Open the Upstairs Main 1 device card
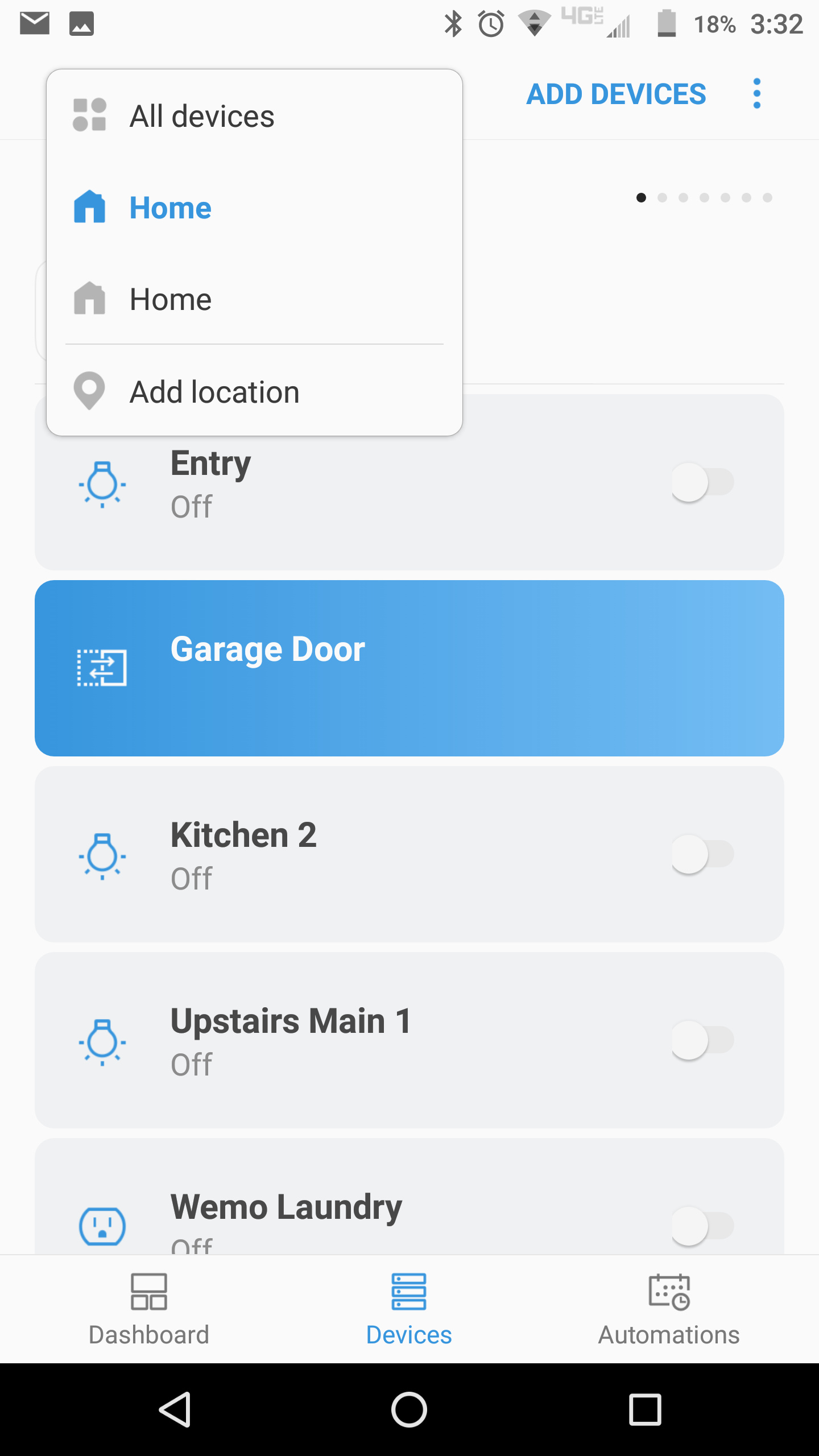This screenshot has width=819, height=1456. click(x=409, y=1040)
